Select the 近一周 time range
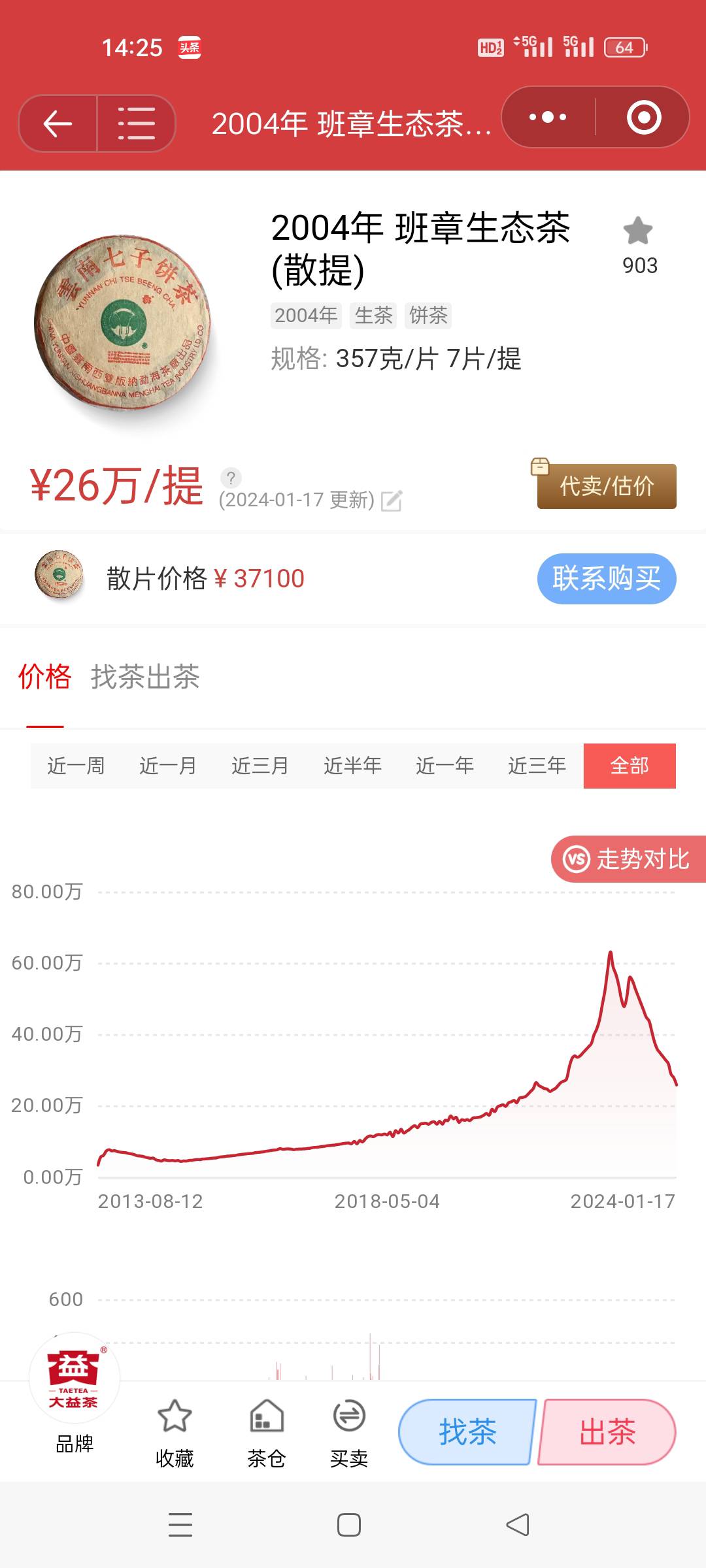The image size is (706, 1568). click(76, 766)
